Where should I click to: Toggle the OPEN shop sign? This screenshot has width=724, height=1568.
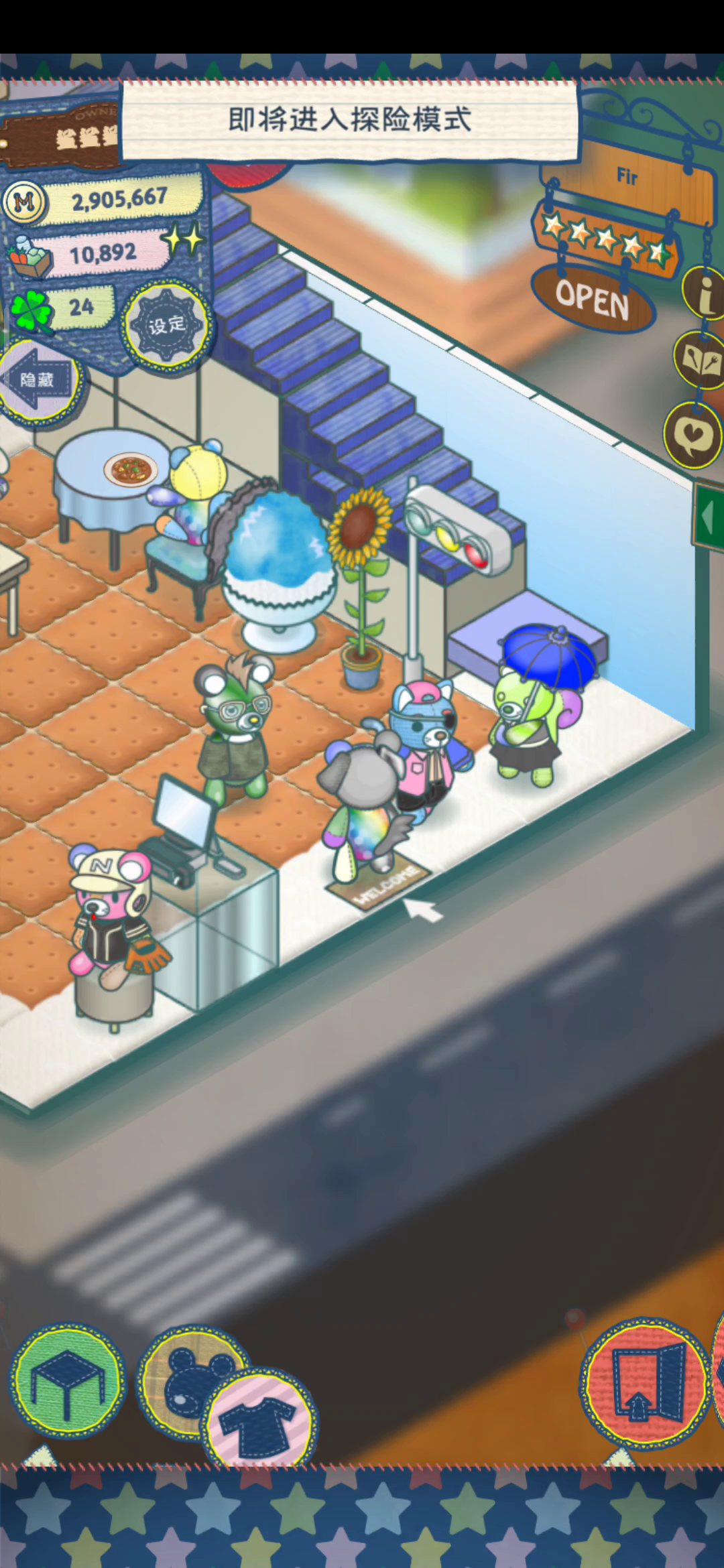[x=593, y=299]
